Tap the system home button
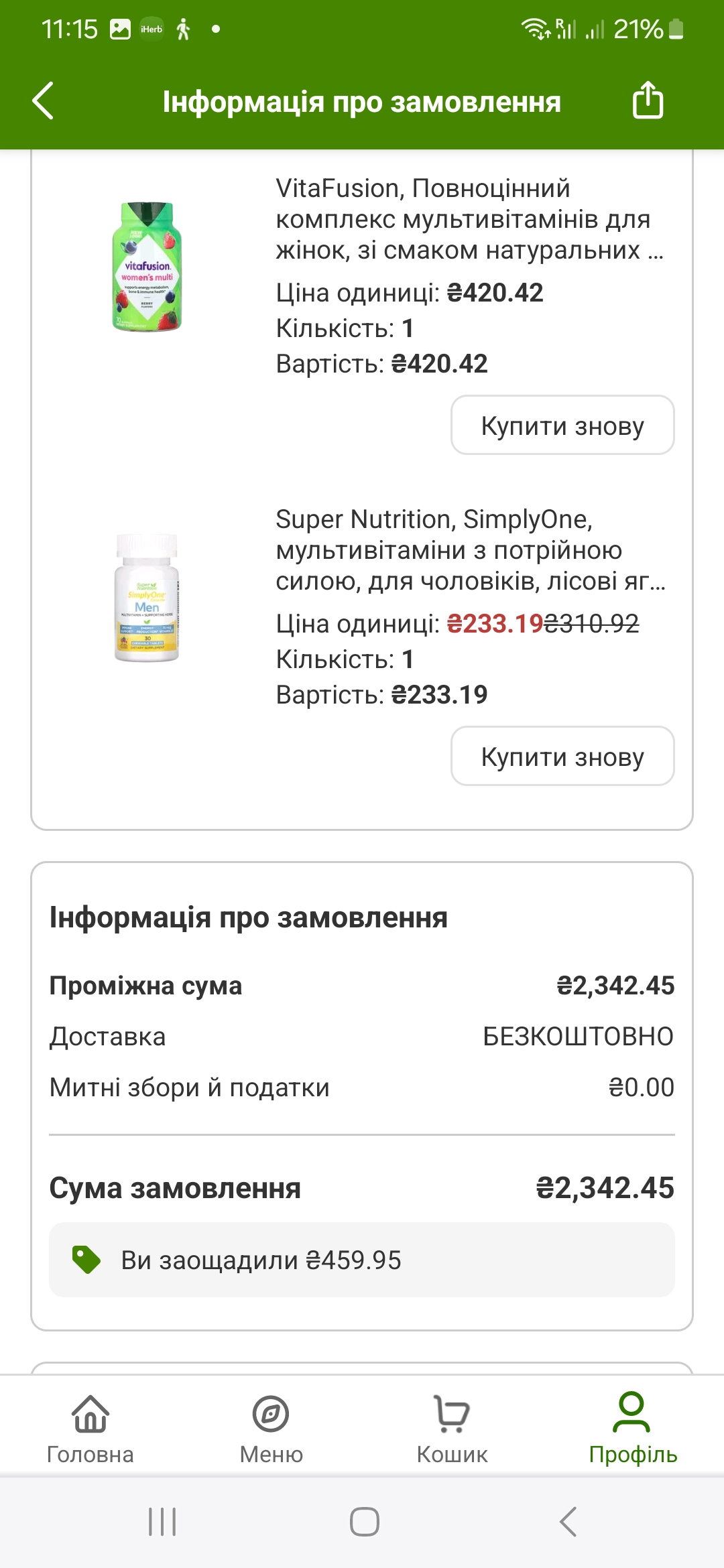This screenshot has width=724, height=1568. [x=364, y=1521]
